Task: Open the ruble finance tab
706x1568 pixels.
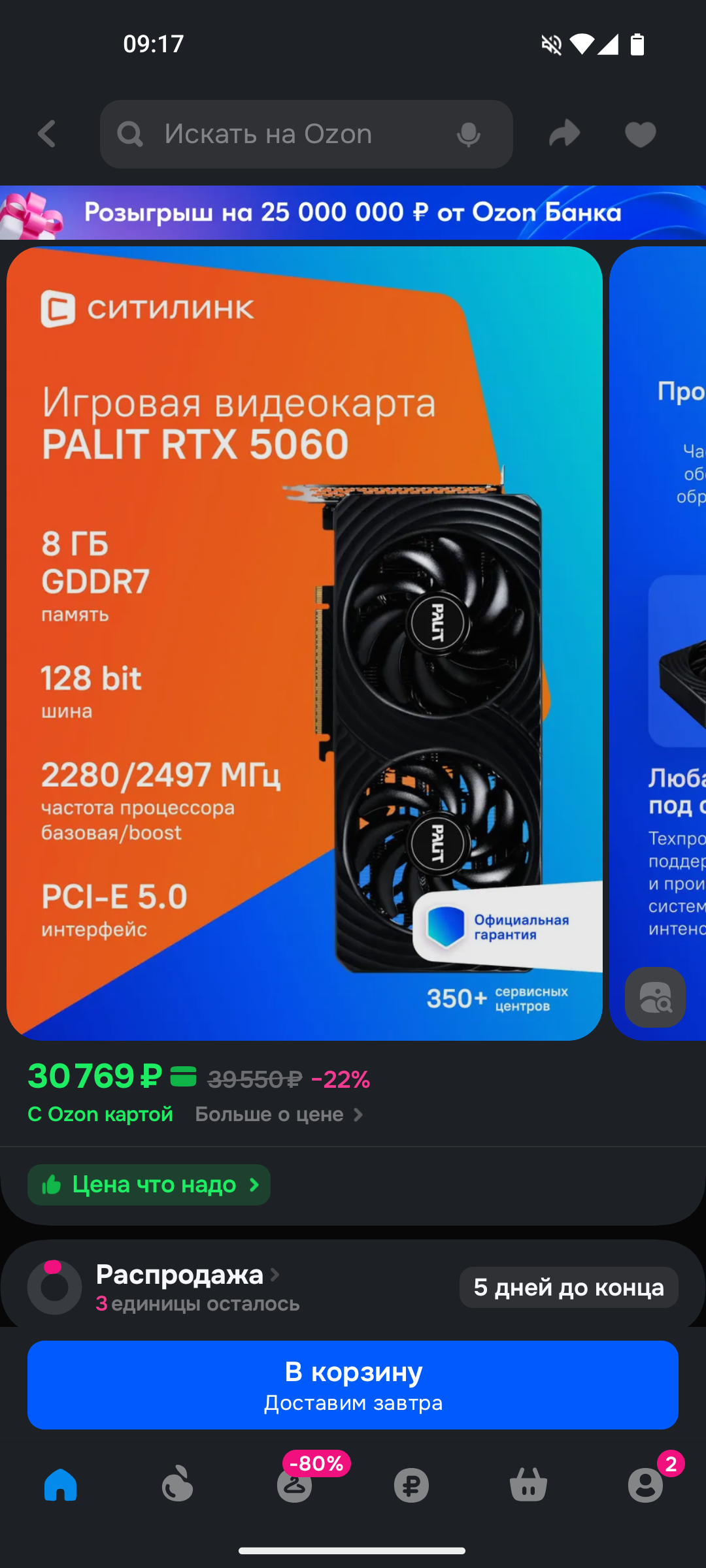Action: [411, 1485]
